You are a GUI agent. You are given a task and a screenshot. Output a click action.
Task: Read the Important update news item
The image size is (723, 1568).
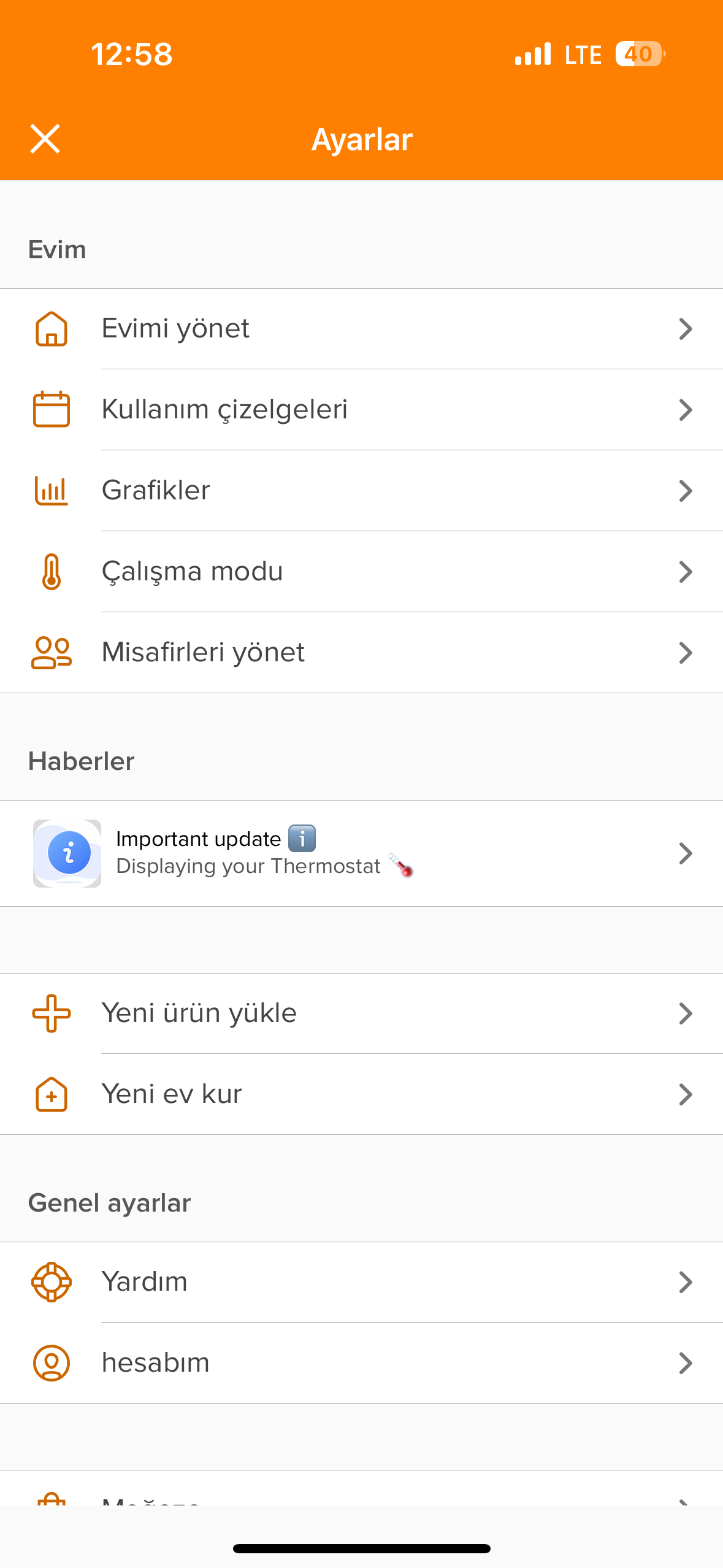pos(361,853)
